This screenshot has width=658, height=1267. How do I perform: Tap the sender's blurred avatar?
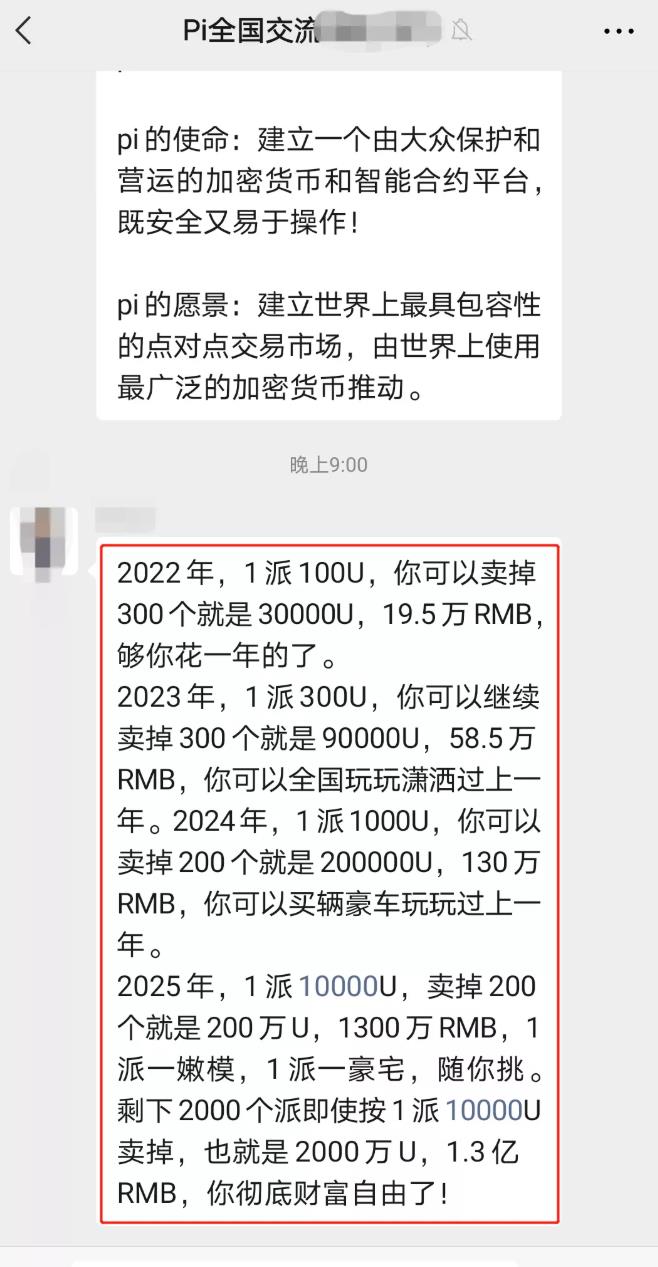[44, 540]
